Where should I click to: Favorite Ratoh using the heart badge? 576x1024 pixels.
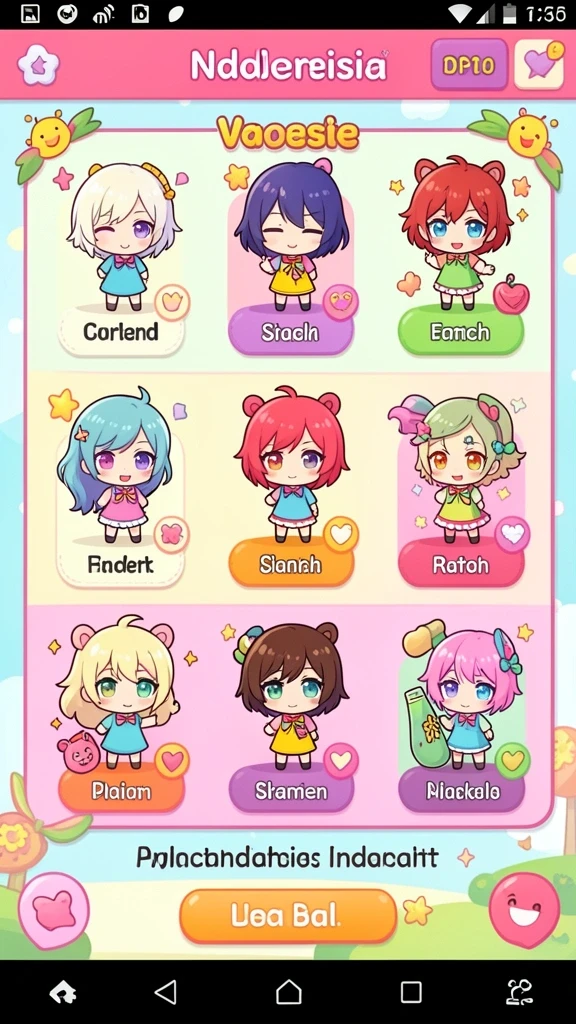[512, 535]
